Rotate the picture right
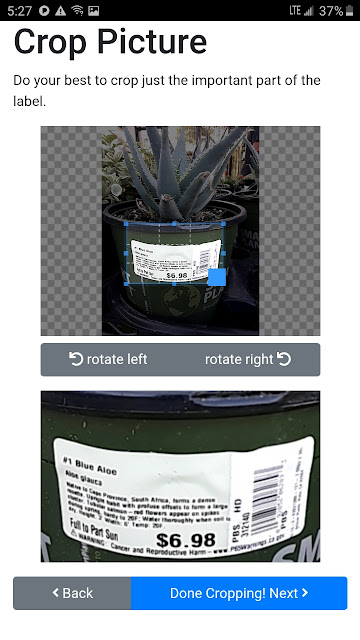The image size is (360, 640). click(x=248, y=360)
